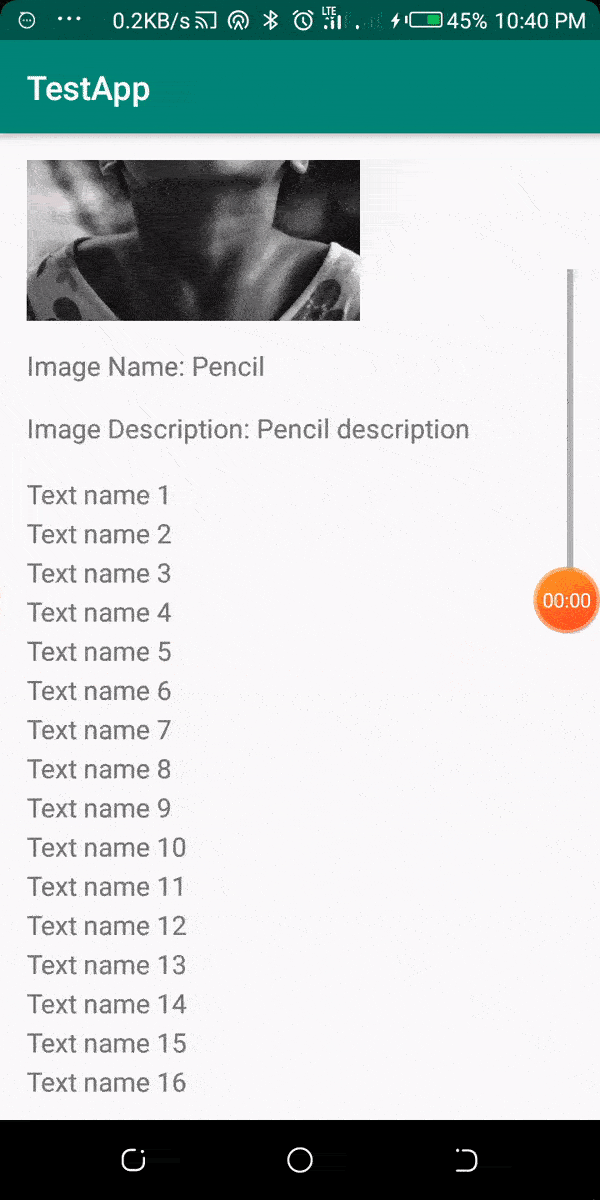
Task: Go back with the system back button
Action: 466,1160
